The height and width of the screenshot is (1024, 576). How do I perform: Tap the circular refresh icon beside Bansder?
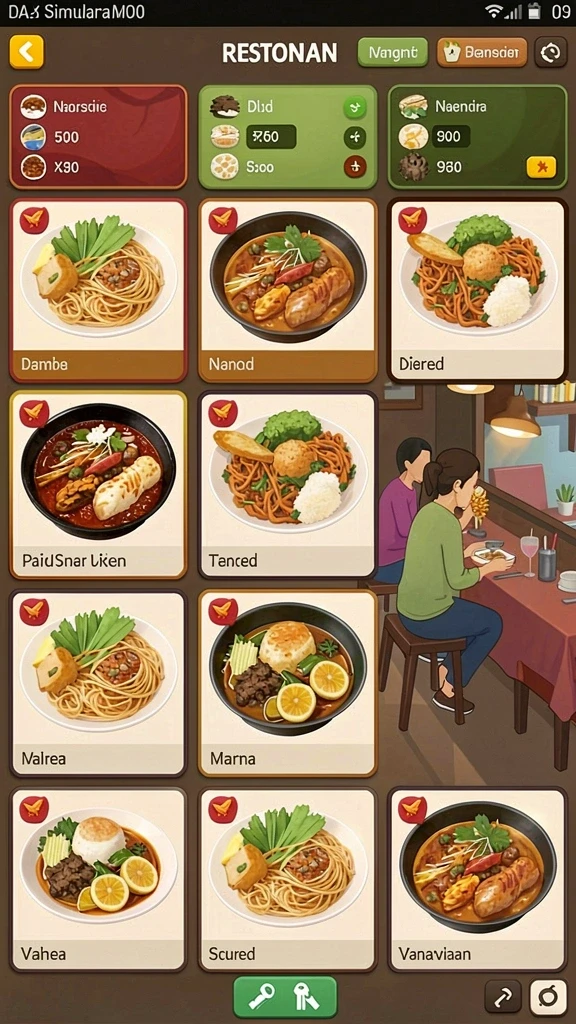click(551, 52)
